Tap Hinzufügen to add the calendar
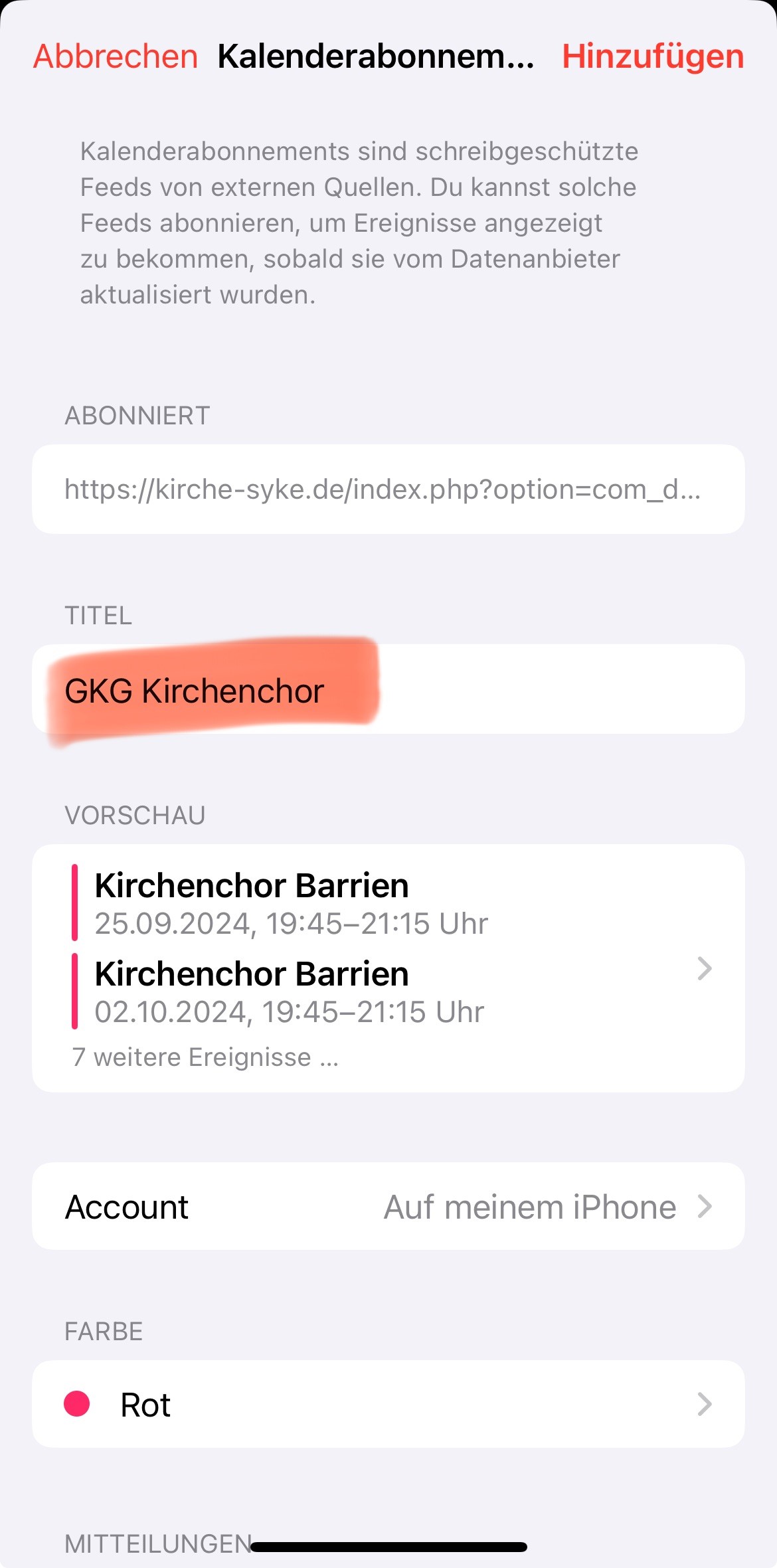 652,56
